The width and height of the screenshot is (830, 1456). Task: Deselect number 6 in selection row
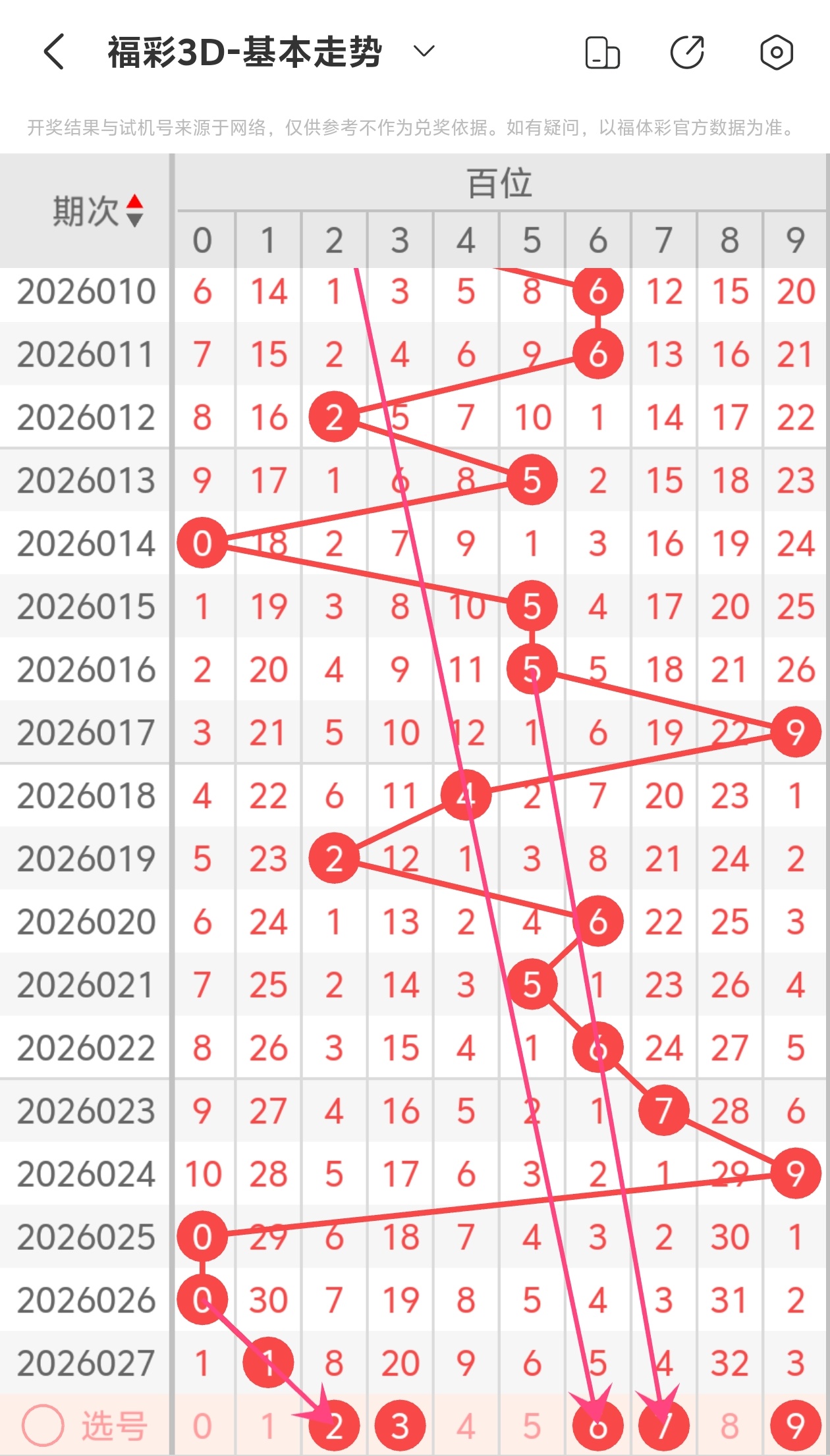[x=598, y=1426]
